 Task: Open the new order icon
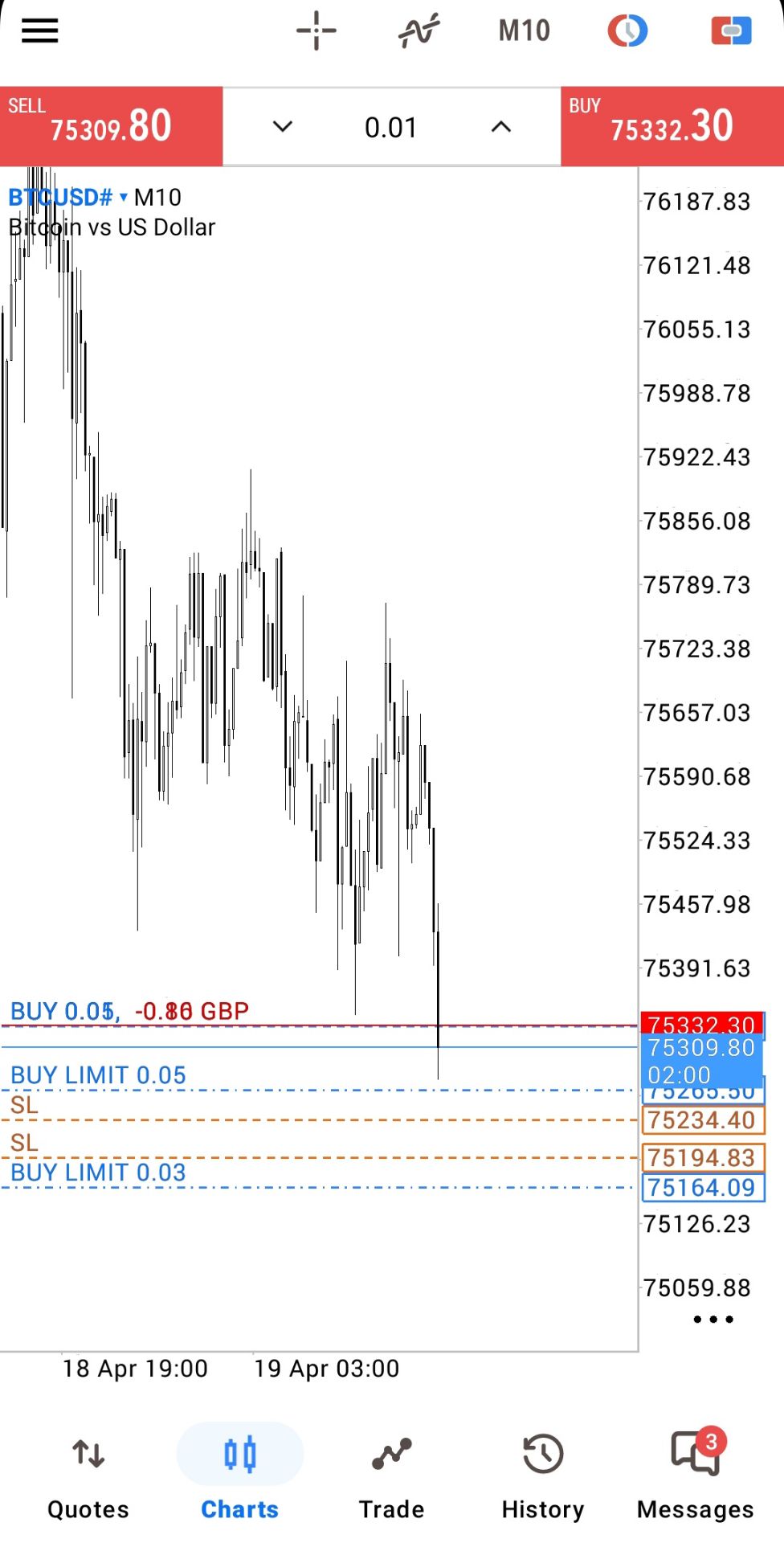click(x=731, y=31)
